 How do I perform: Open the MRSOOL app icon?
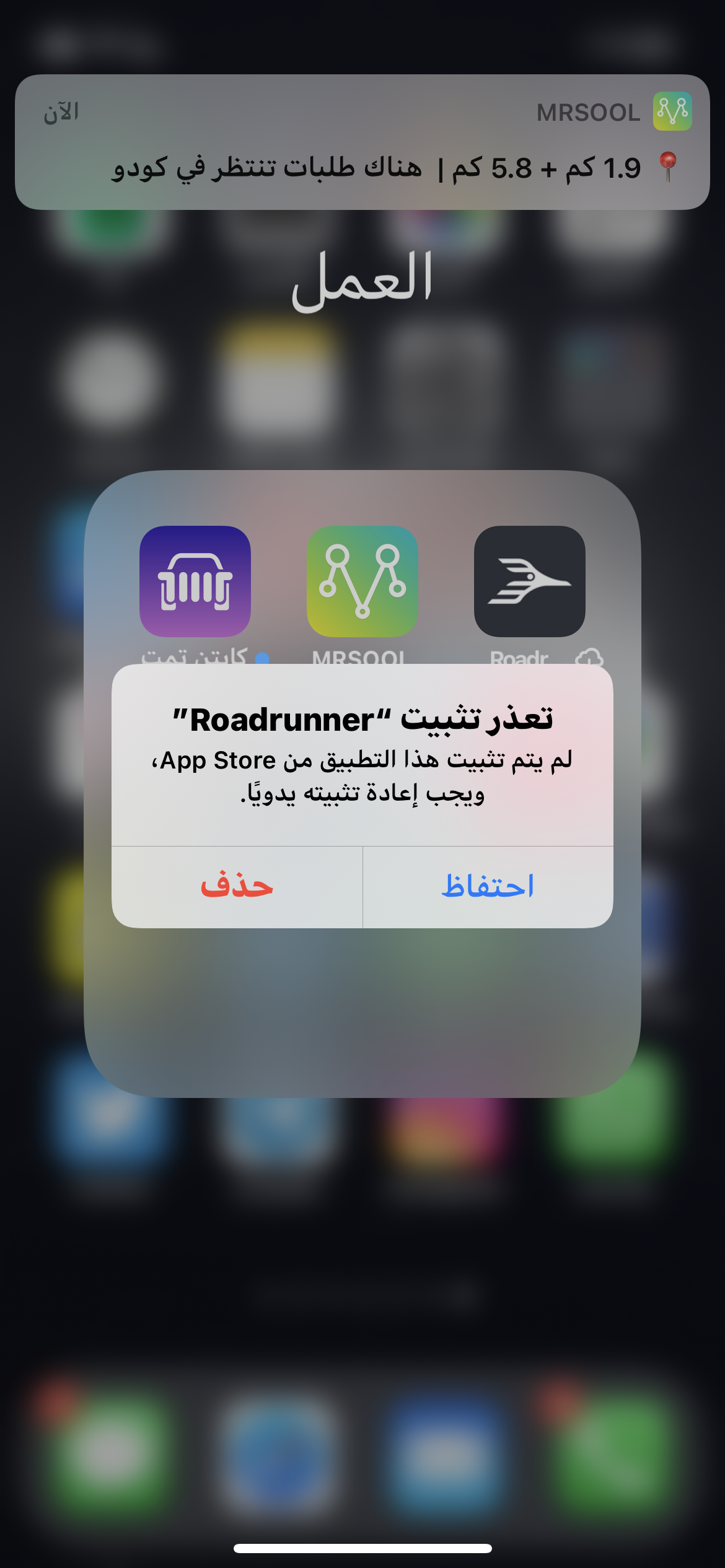point(362,581)
